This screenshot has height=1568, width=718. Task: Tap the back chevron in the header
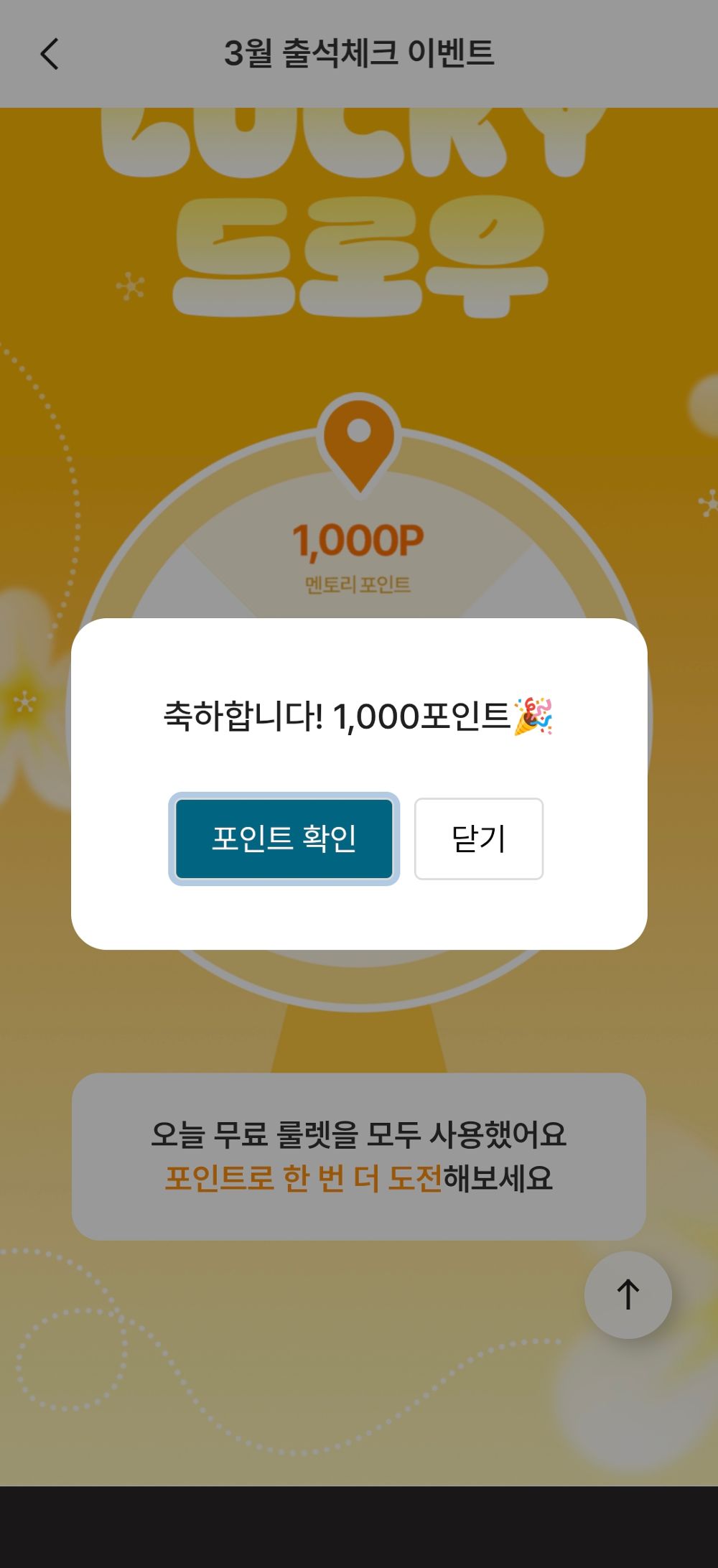tap(49, 54)
